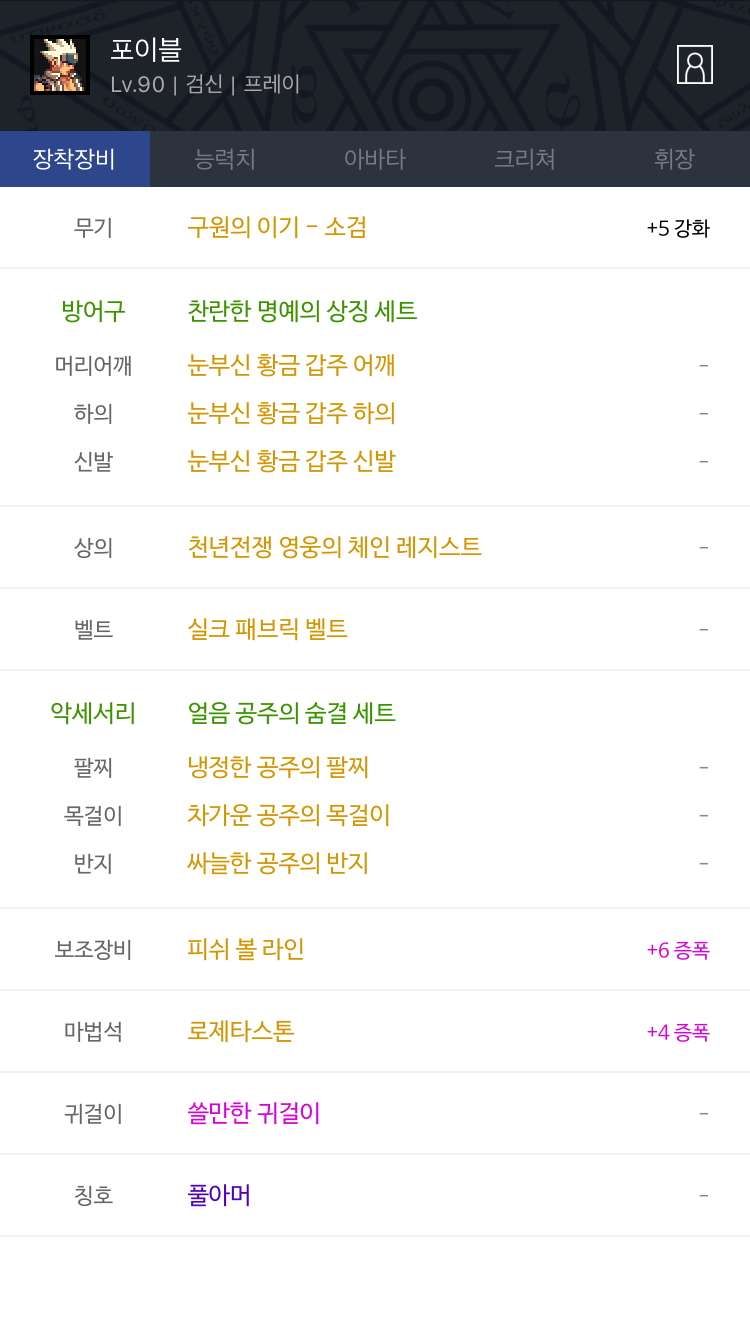750x1334 pixels.
Task: Switch to the 크리쳐 tab
Action: point(525,159)
